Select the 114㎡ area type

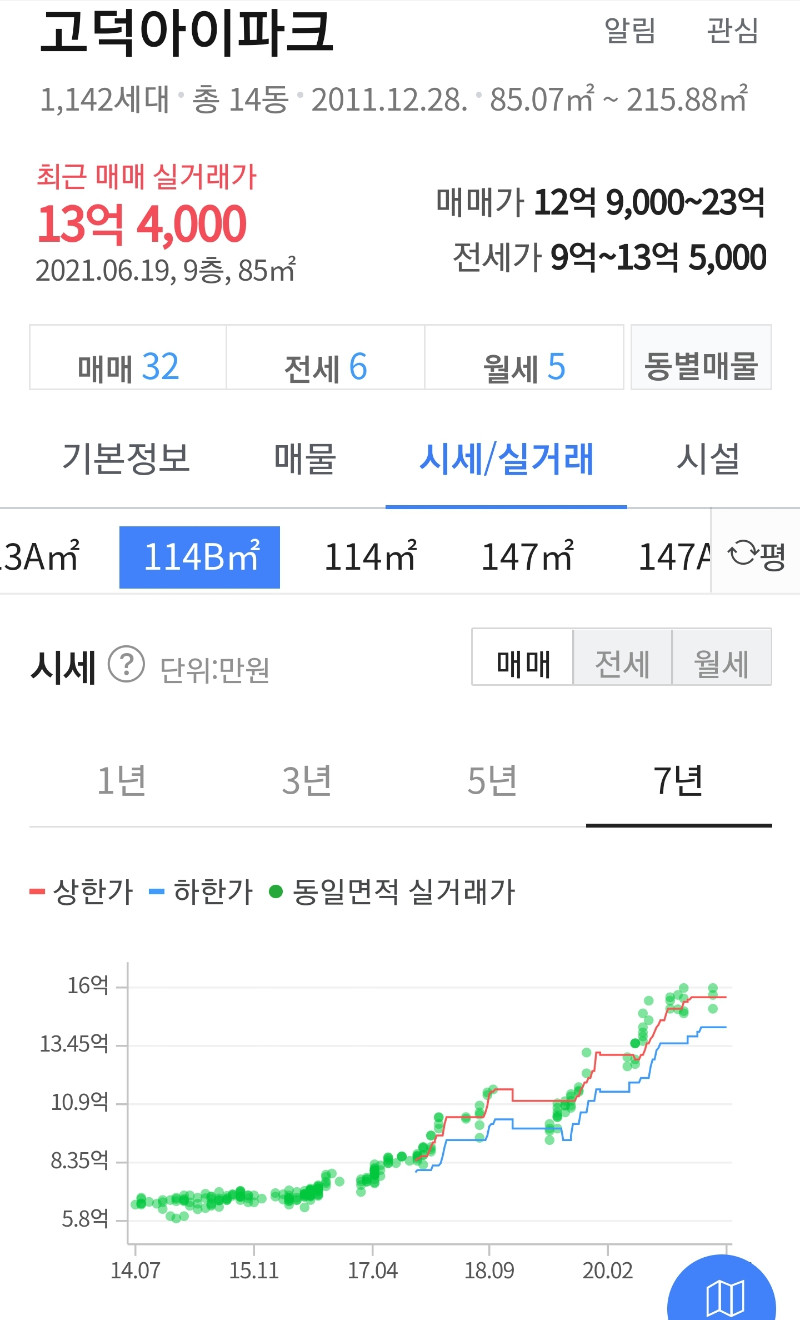coord(370,556)
